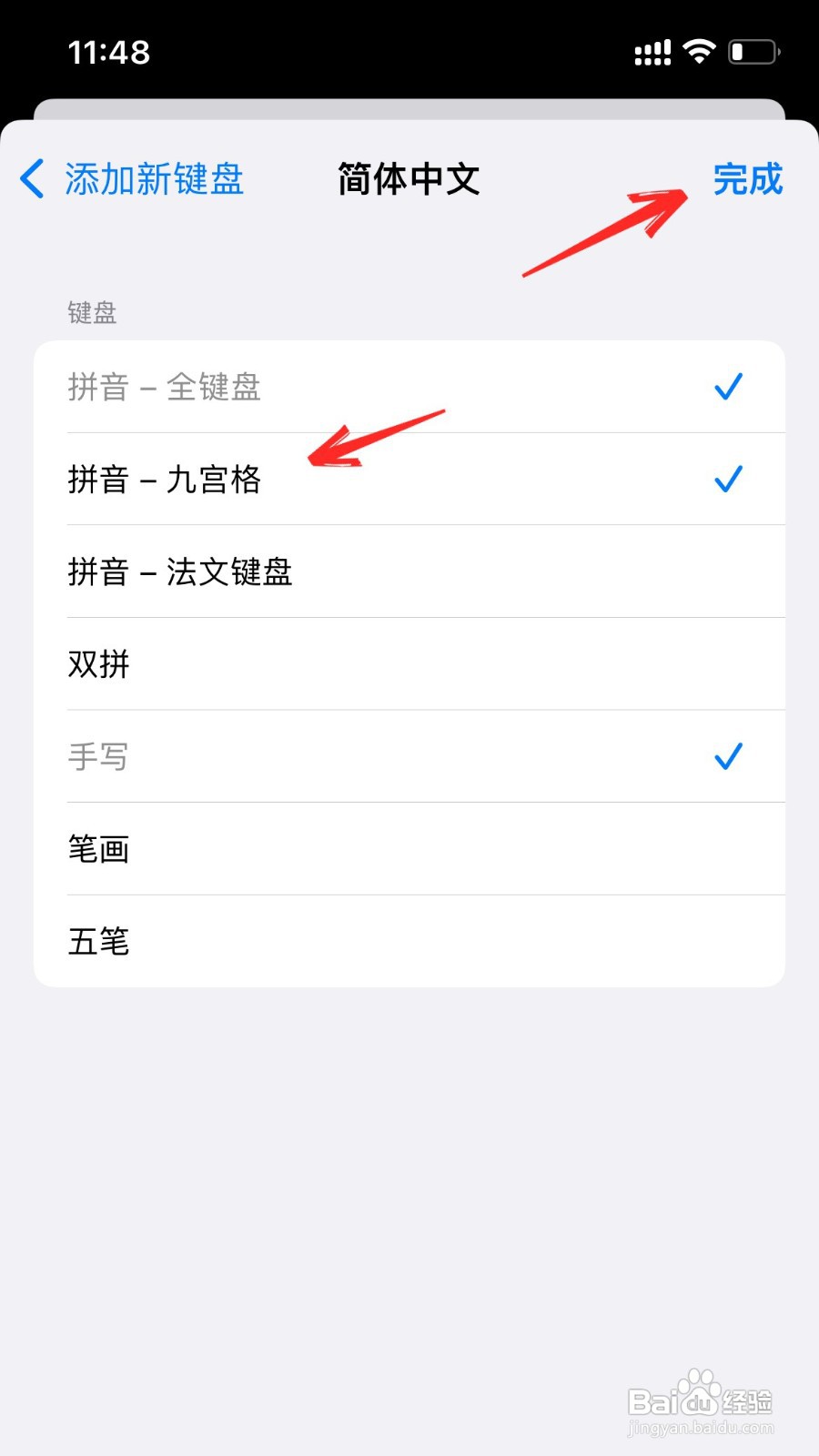Tap the clock showing 11:48
Viewport: 819px width, 1456px height.
click(x=108, y=52)
